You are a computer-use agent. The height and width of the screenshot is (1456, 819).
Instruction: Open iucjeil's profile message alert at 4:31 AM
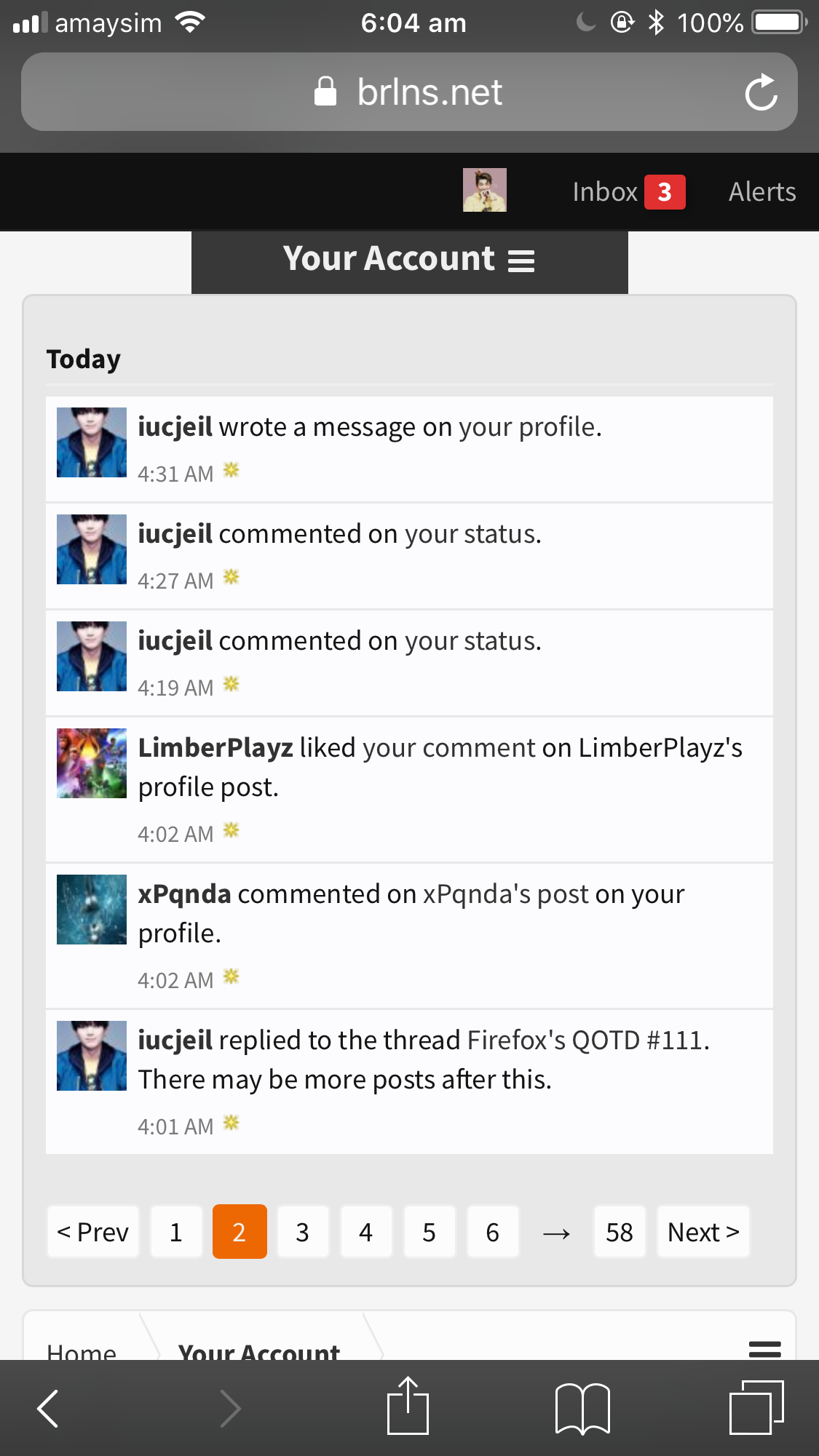click(x=409, y=448)
